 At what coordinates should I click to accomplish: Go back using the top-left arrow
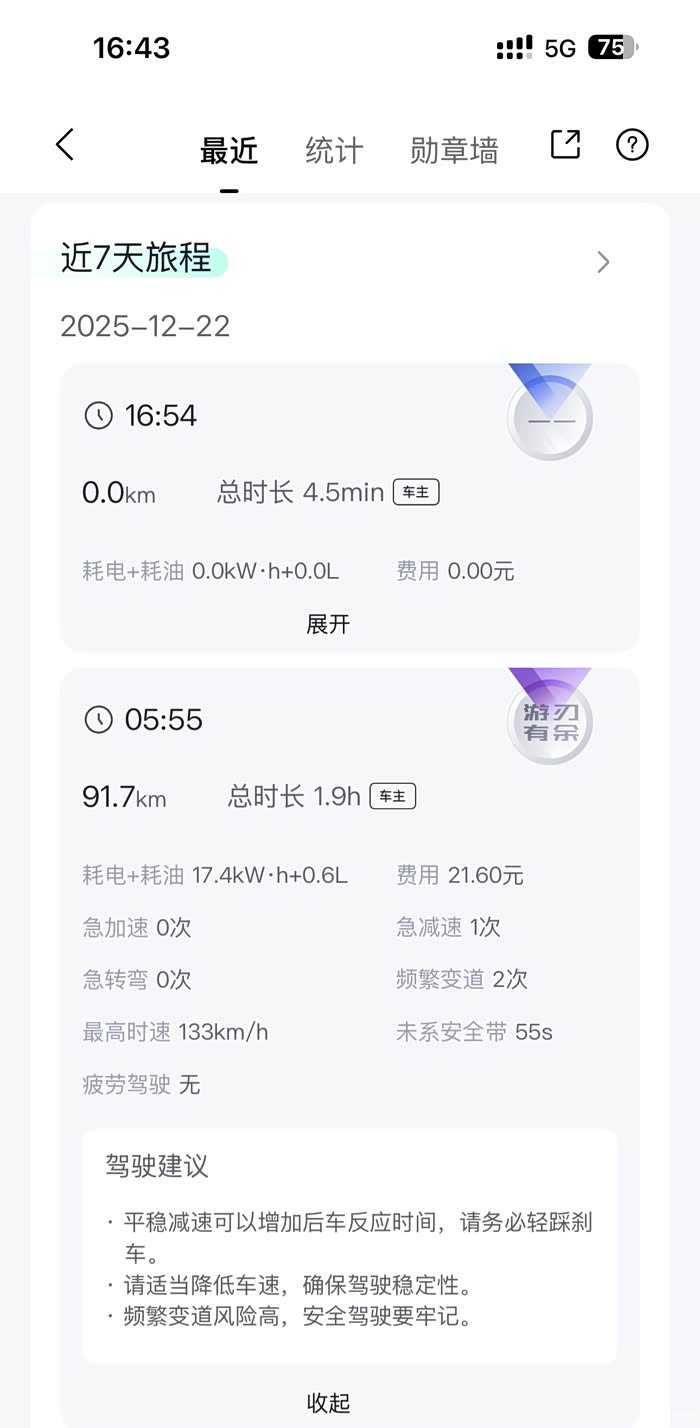[x=65, y=146]
